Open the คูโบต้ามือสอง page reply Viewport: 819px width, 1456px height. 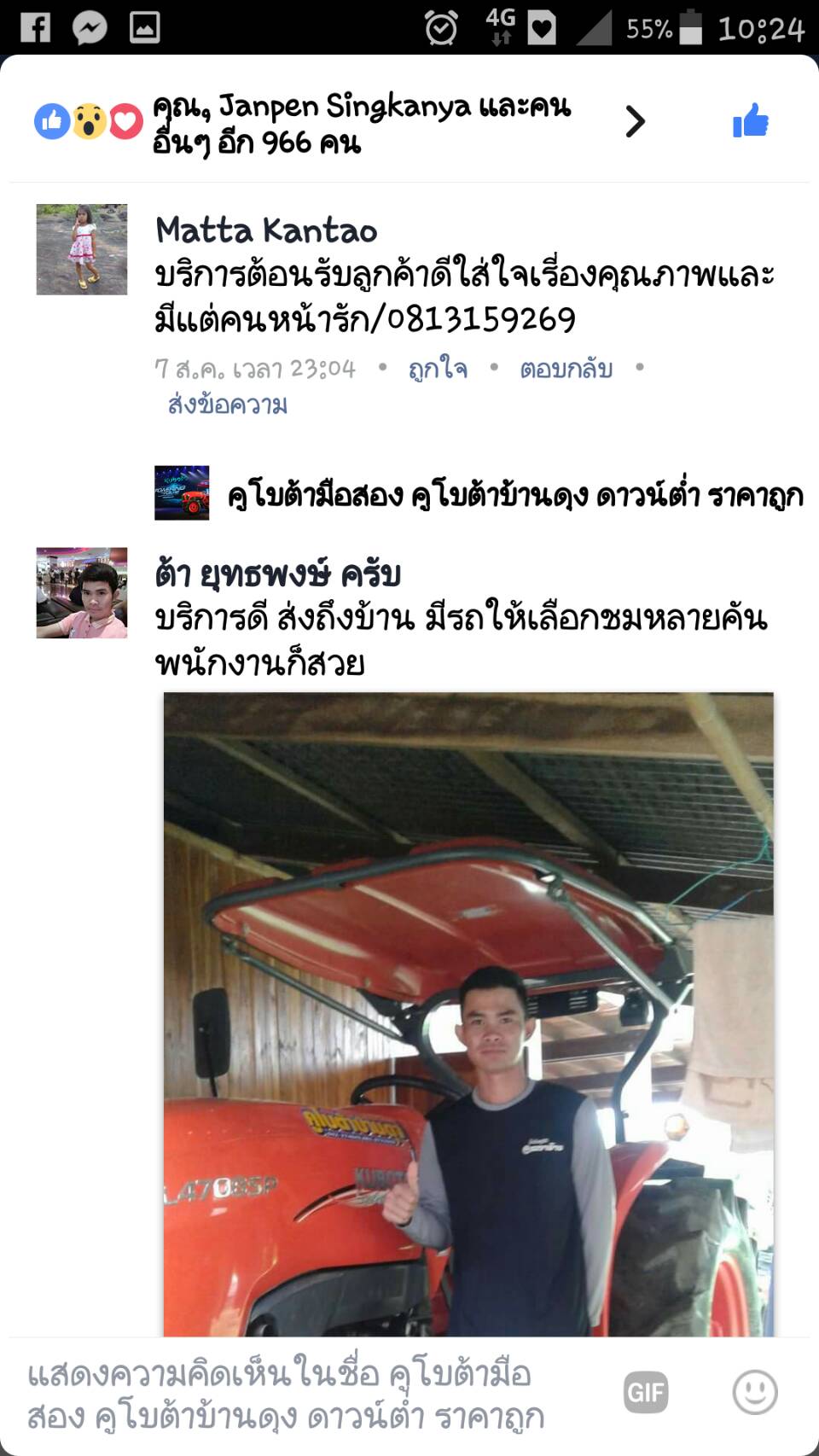(x=515, y=495)
